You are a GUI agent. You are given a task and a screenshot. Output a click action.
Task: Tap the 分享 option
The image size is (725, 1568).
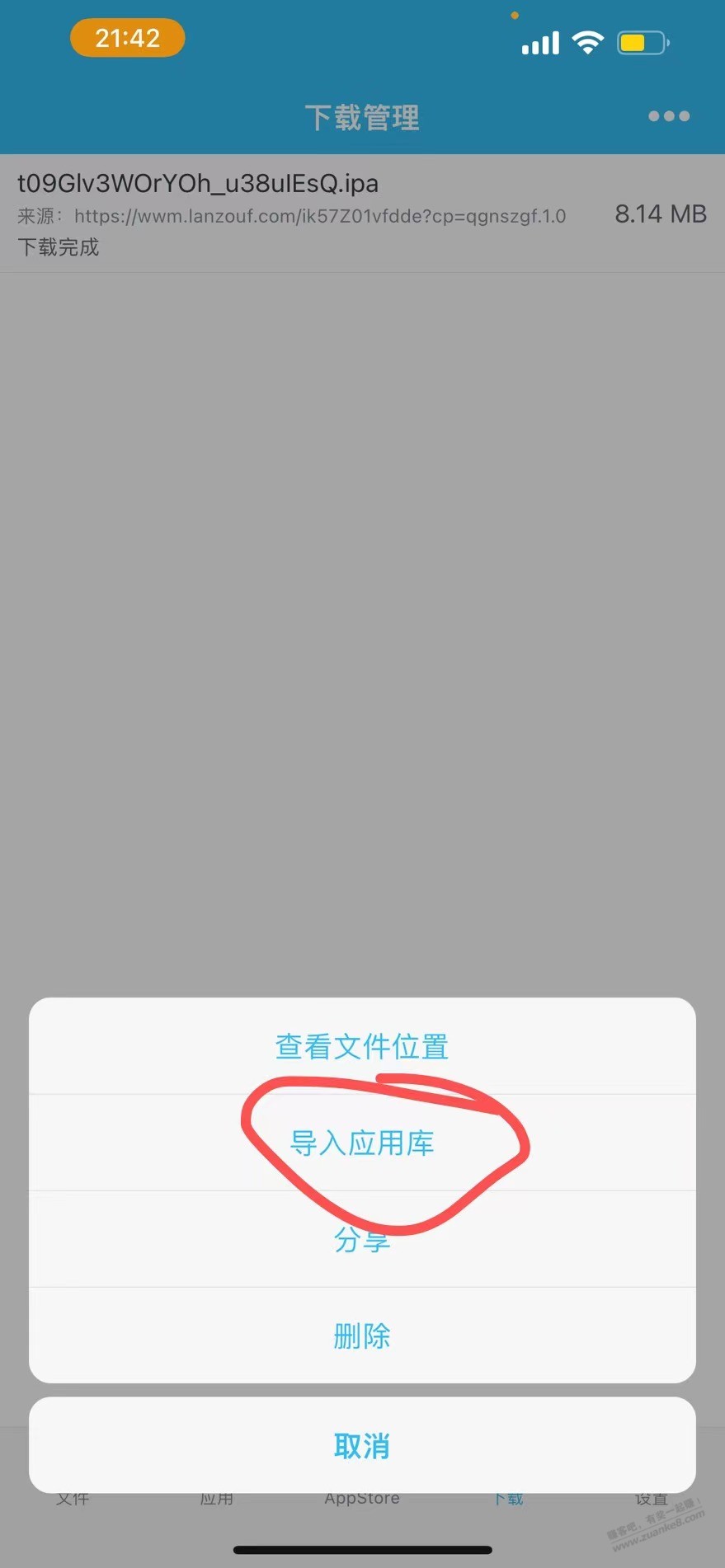[362, 1240]
